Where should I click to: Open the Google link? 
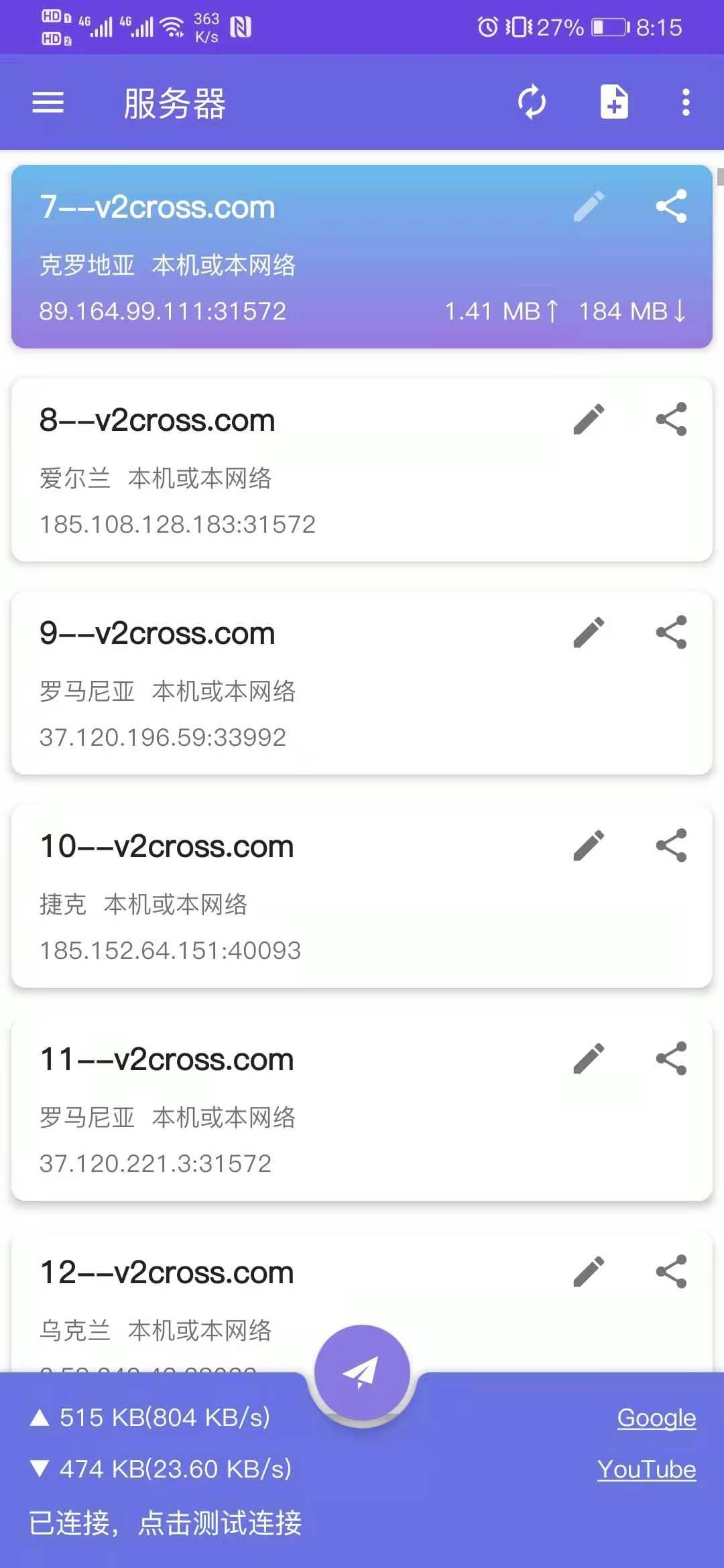point(656,1417)
